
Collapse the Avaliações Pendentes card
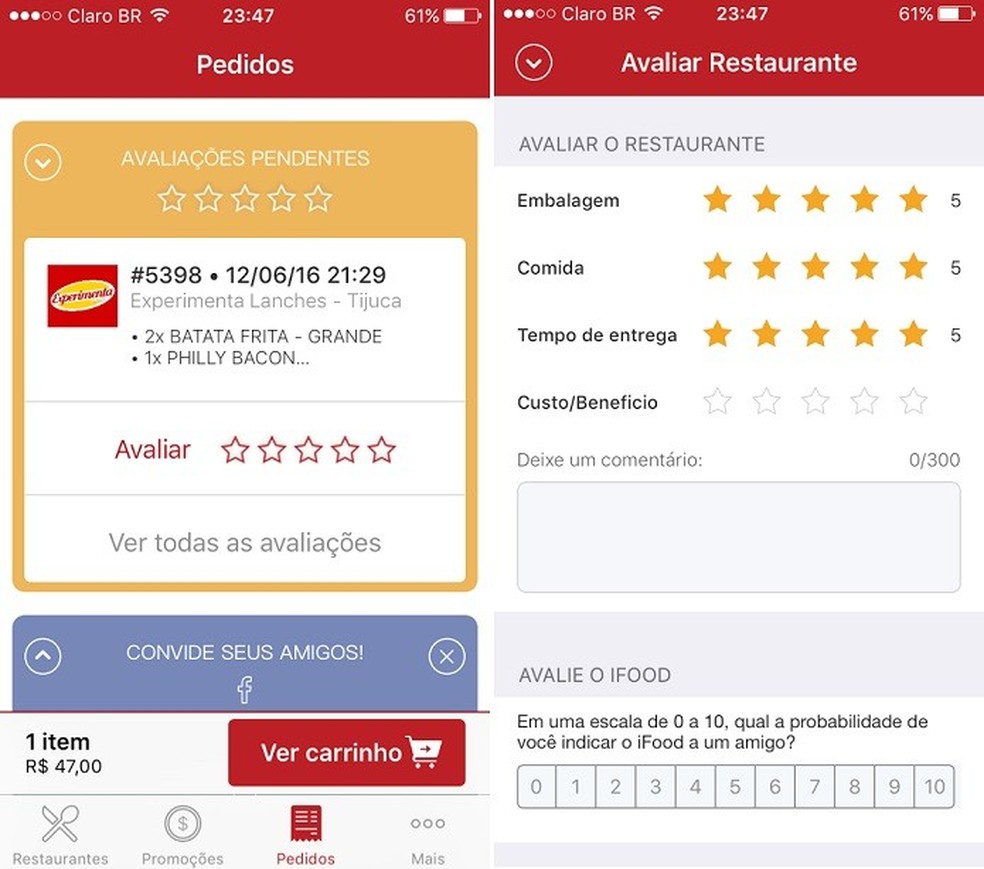[43, 162]
